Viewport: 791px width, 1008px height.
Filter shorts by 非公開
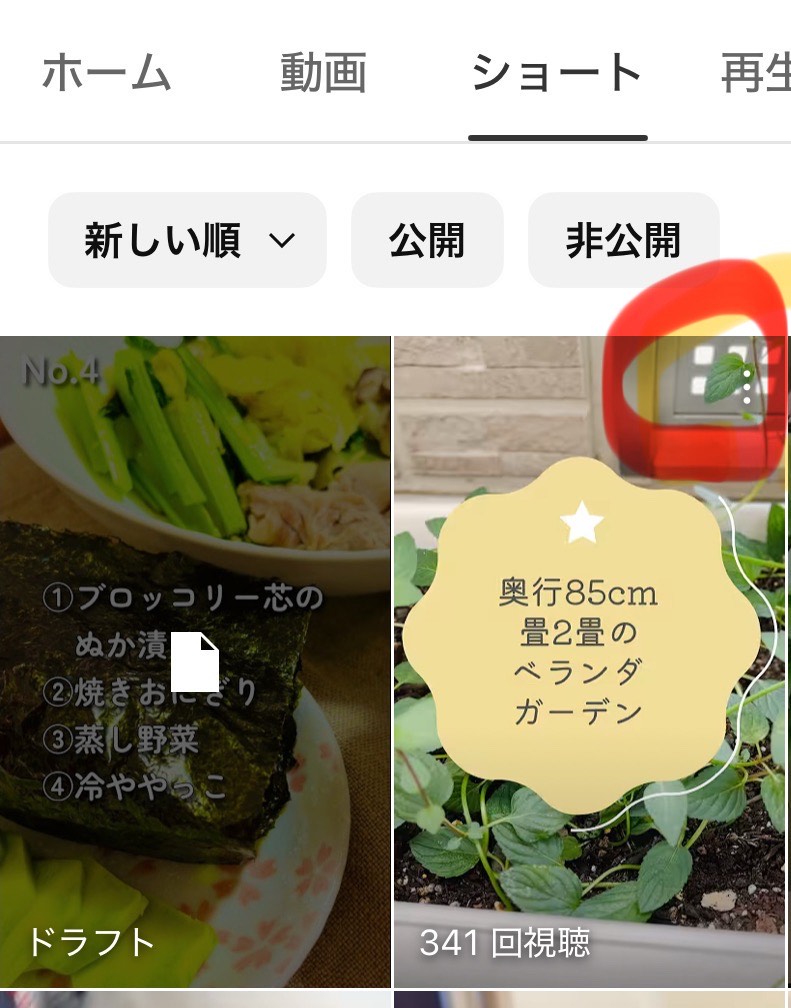point(623,241)
